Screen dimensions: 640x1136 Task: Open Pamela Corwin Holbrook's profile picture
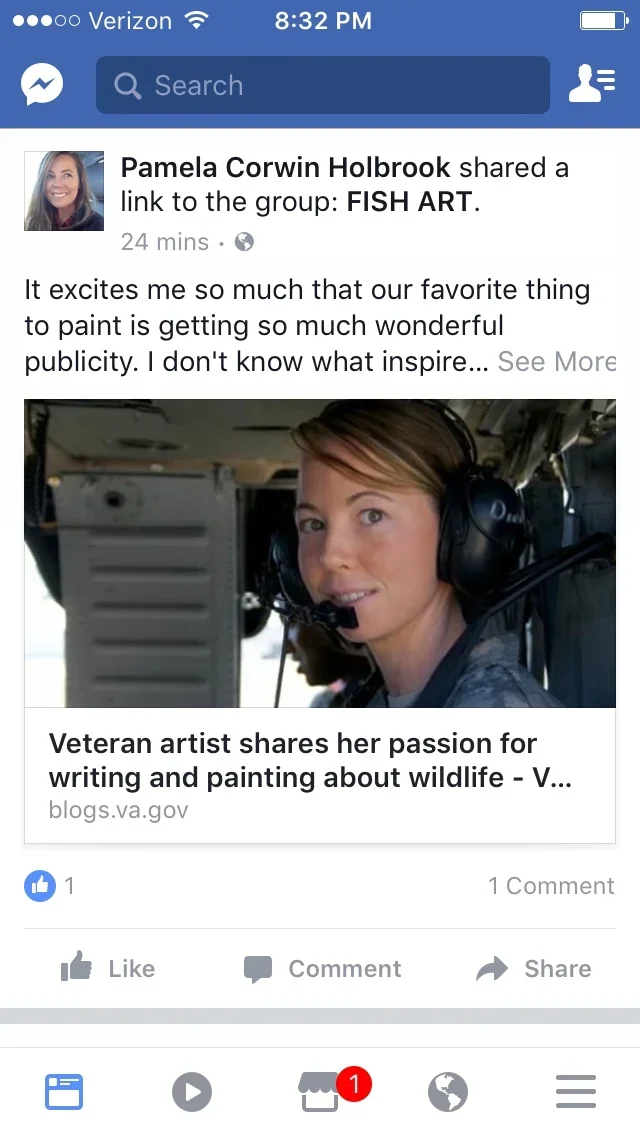coord(64,191)
